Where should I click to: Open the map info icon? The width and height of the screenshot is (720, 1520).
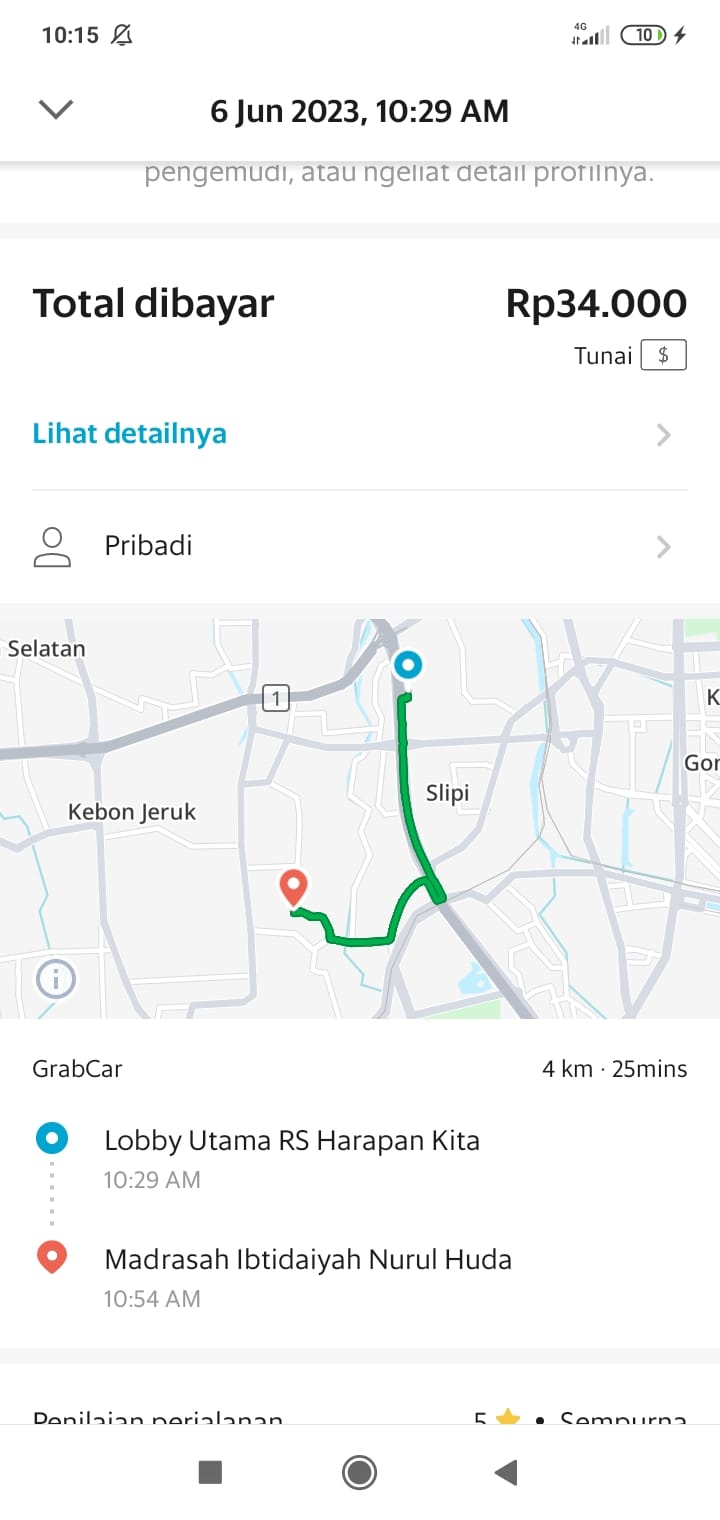[x=56, y=978]
